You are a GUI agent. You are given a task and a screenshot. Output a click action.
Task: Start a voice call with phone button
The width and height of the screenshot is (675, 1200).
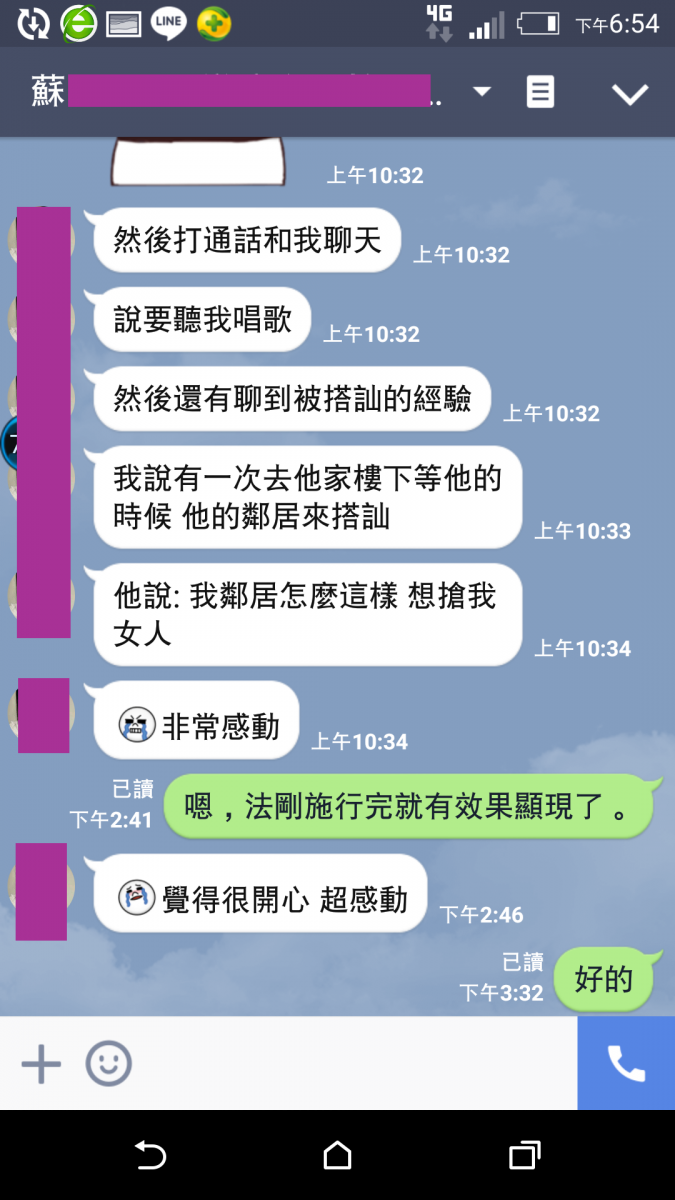626,1064
